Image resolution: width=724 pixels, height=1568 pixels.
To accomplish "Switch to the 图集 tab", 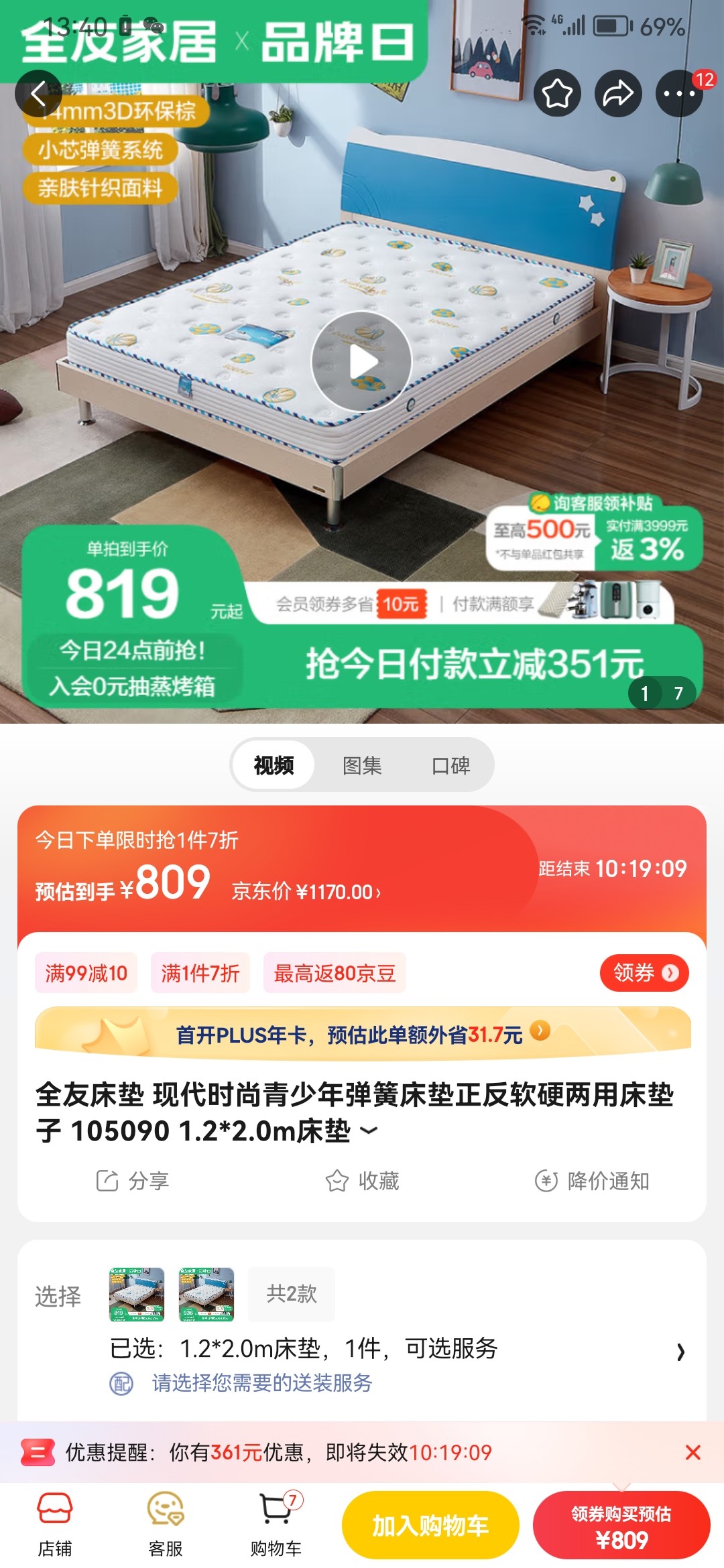I will point(362,765).
